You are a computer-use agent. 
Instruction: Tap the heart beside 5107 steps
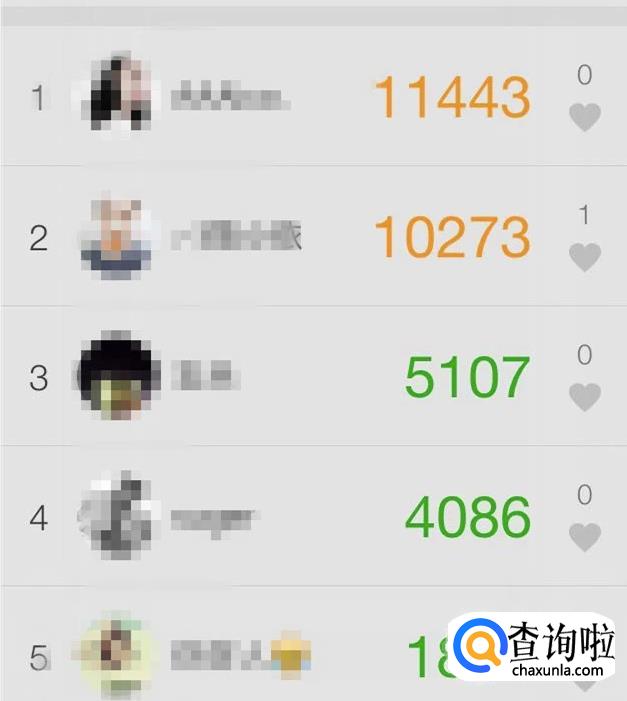(585, 397)
